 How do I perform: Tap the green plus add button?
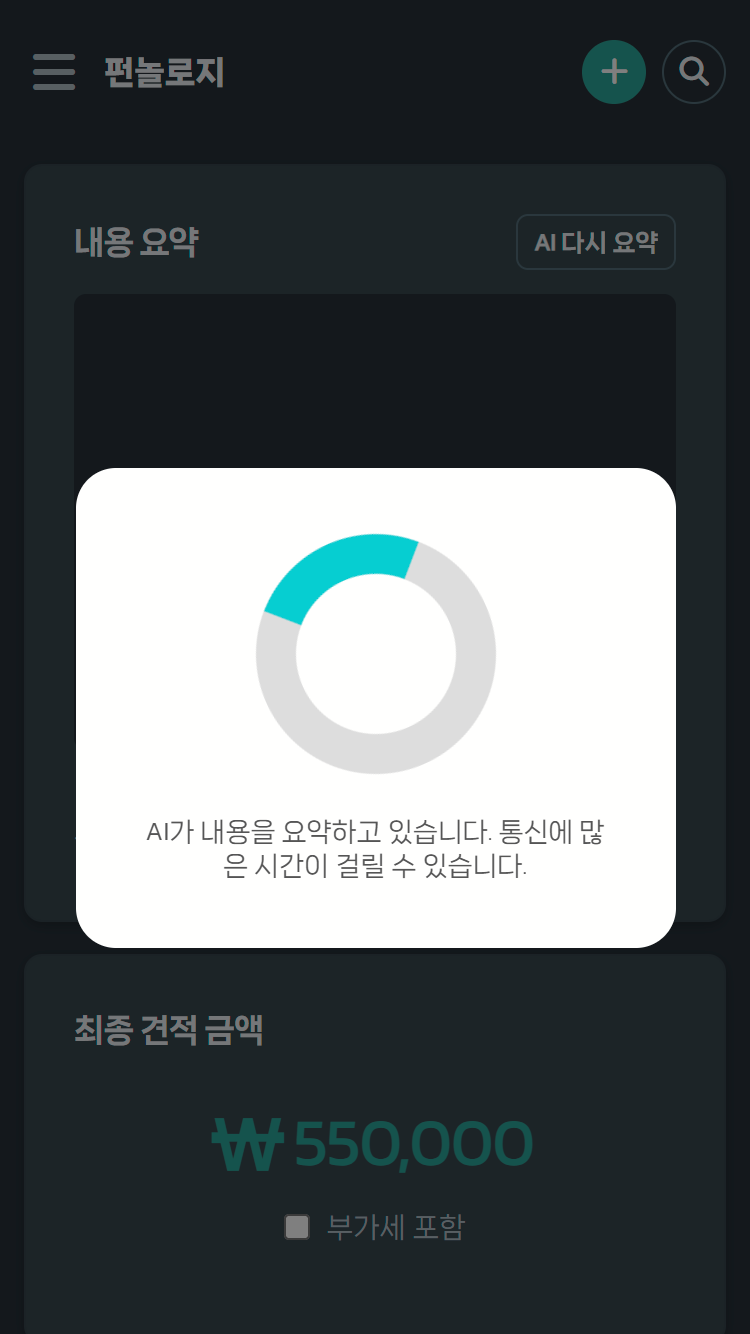614,72
